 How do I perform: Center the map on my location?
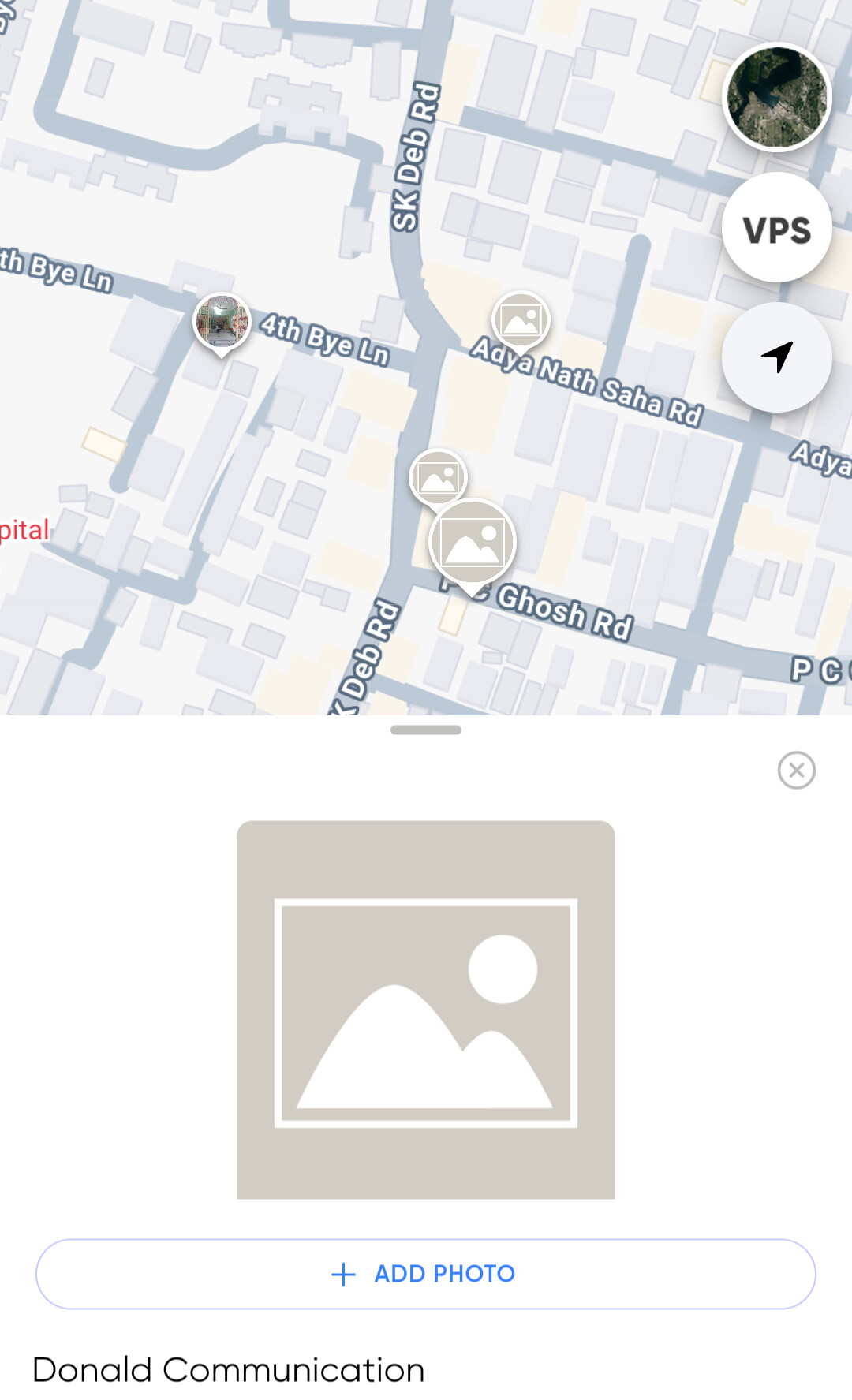click(x=777, y=357)
